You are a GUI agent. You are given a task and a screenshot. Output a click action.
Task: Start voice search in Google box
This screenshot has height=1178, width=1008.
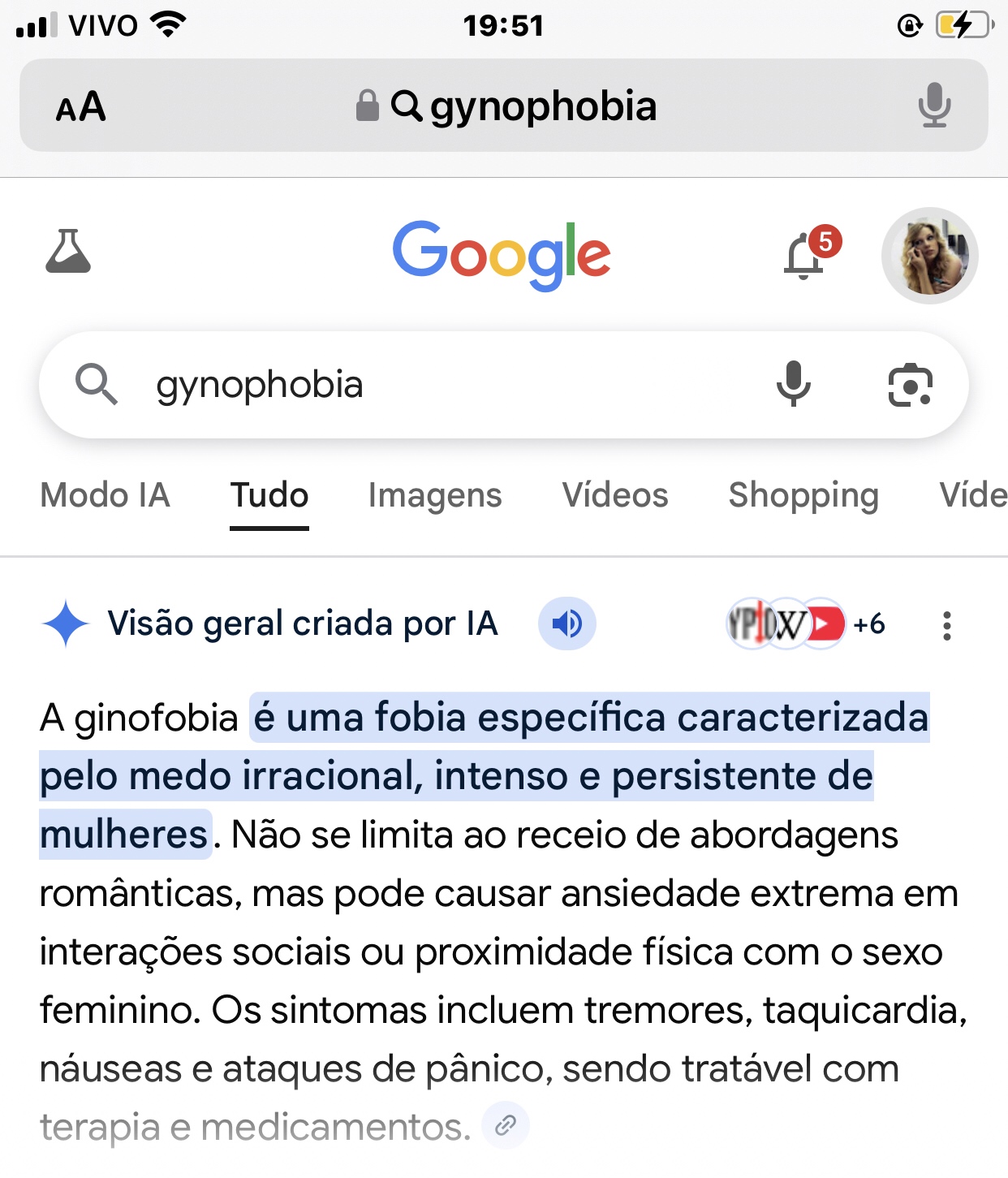pyautogui.click(x=793, y=384)
